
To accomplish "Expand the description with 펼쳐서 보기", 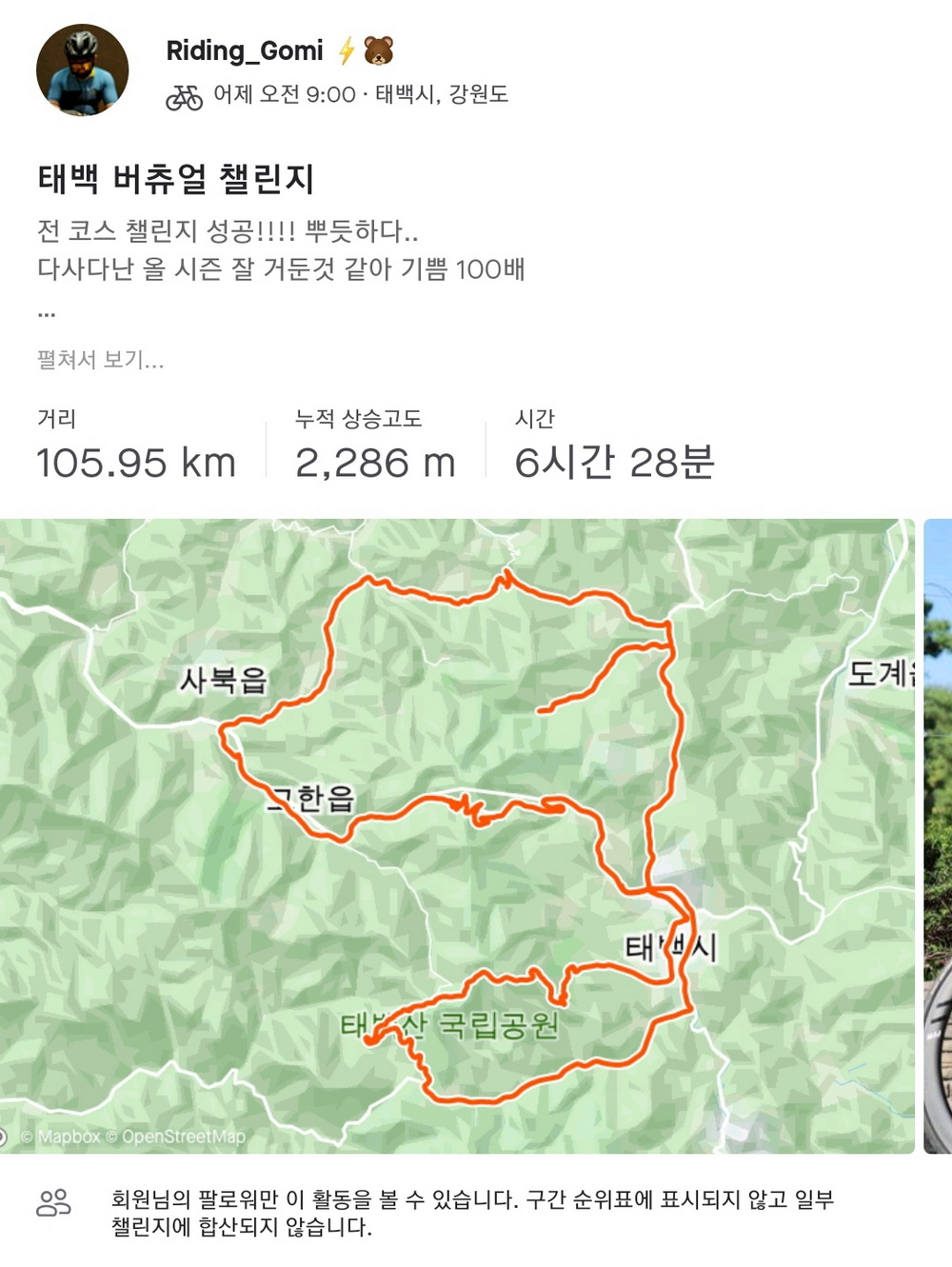I will click(100, 360).
